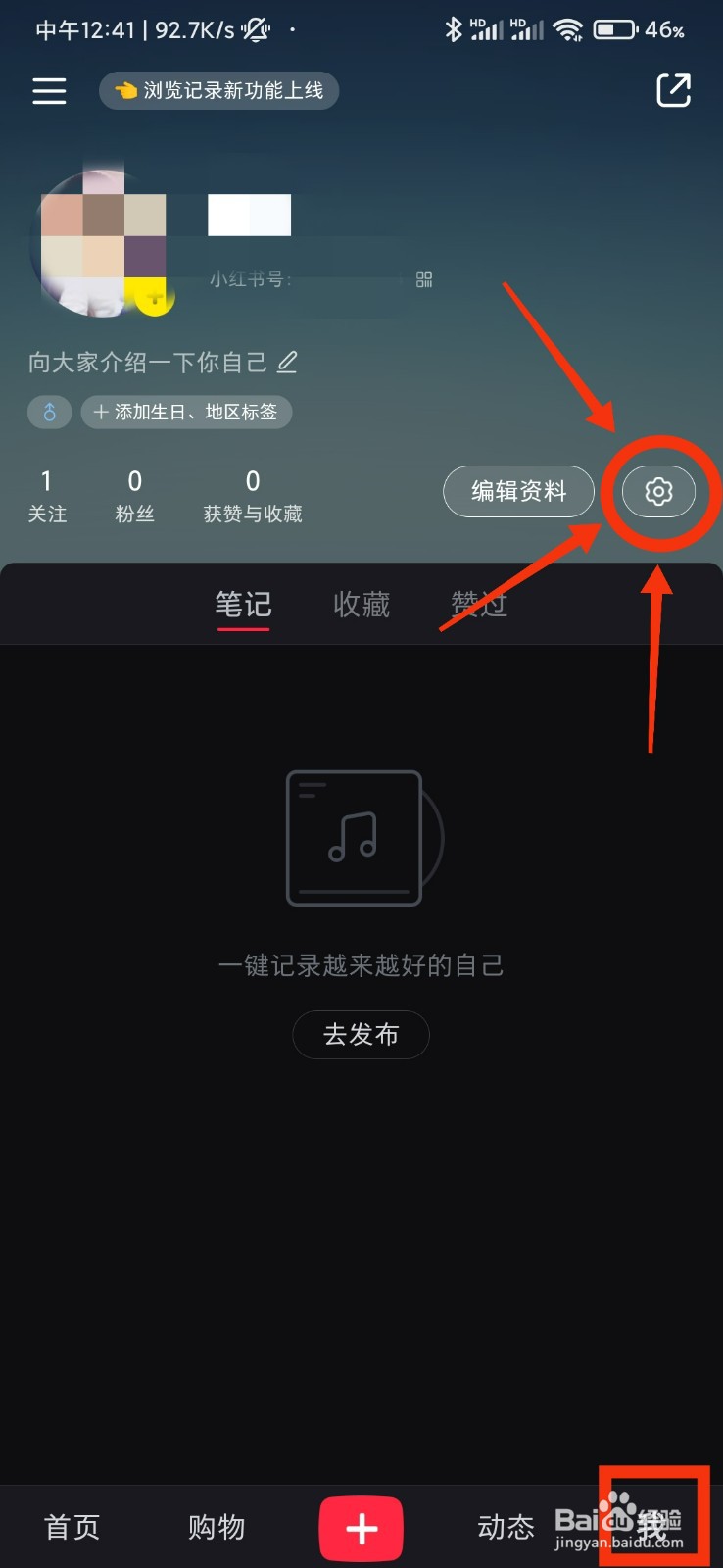Select the 笔记 tab
Viewport: 723px width, 1568px height.
(243, 604)
